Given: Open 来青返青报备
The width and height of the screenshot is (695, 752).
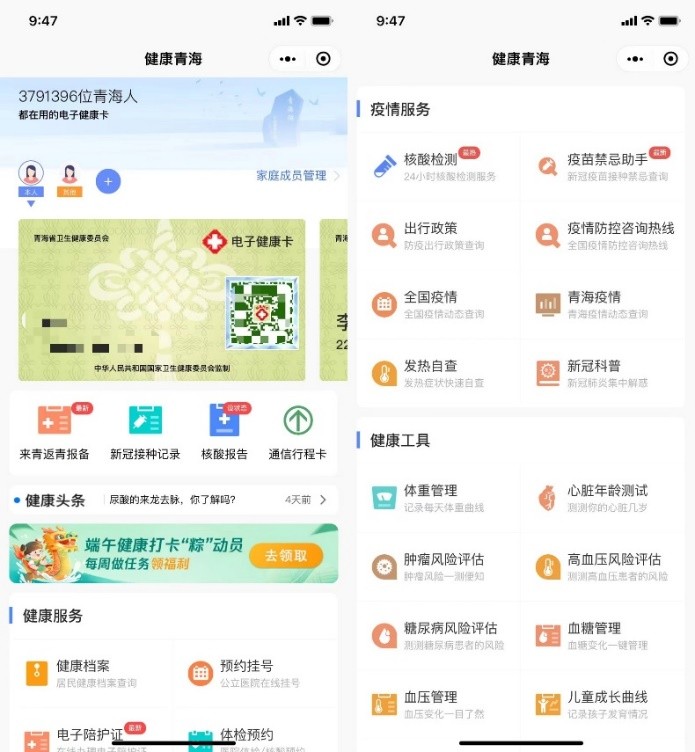Looking at the screenshot, I should [x=55, y=434].
